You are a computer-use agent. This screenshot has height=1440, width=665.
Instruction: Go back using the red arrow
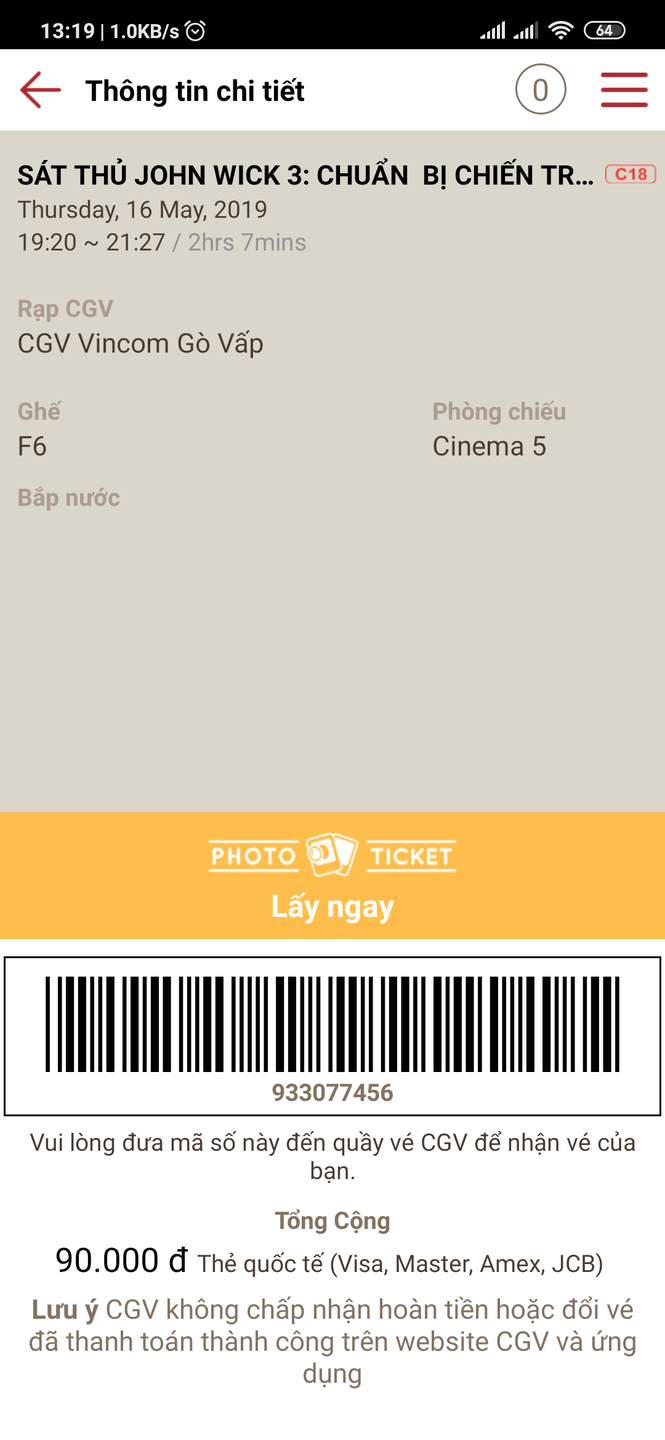[x=41, y=90]
